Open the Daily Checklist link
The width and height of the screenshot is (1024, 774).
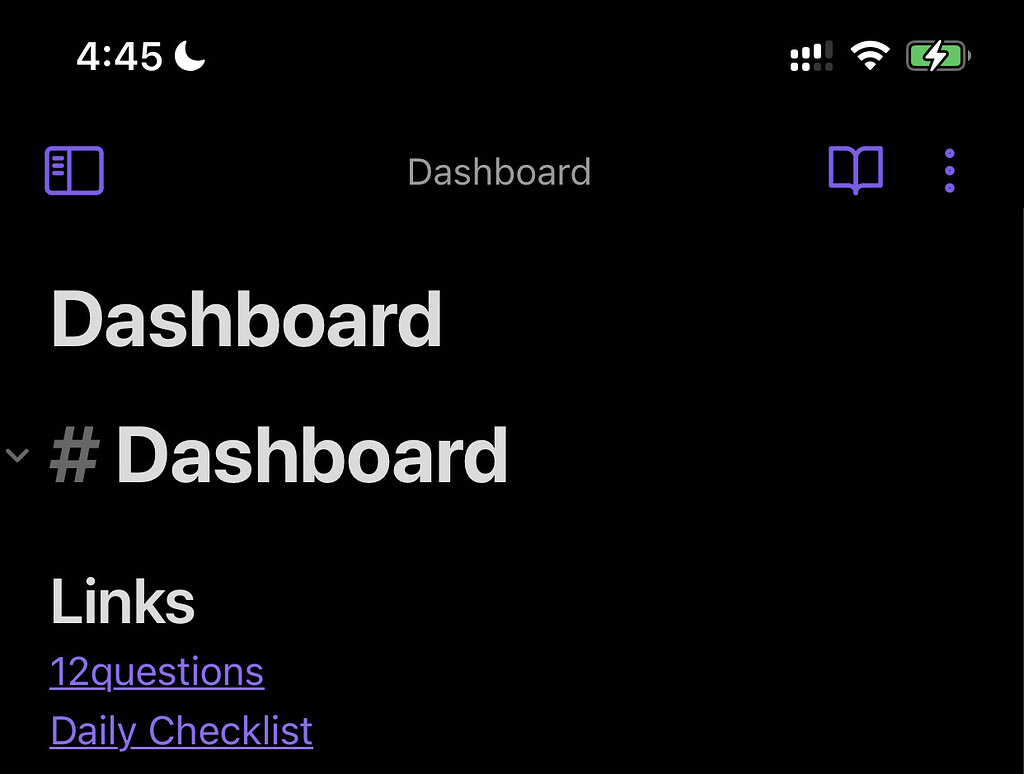tap(181, 731)
